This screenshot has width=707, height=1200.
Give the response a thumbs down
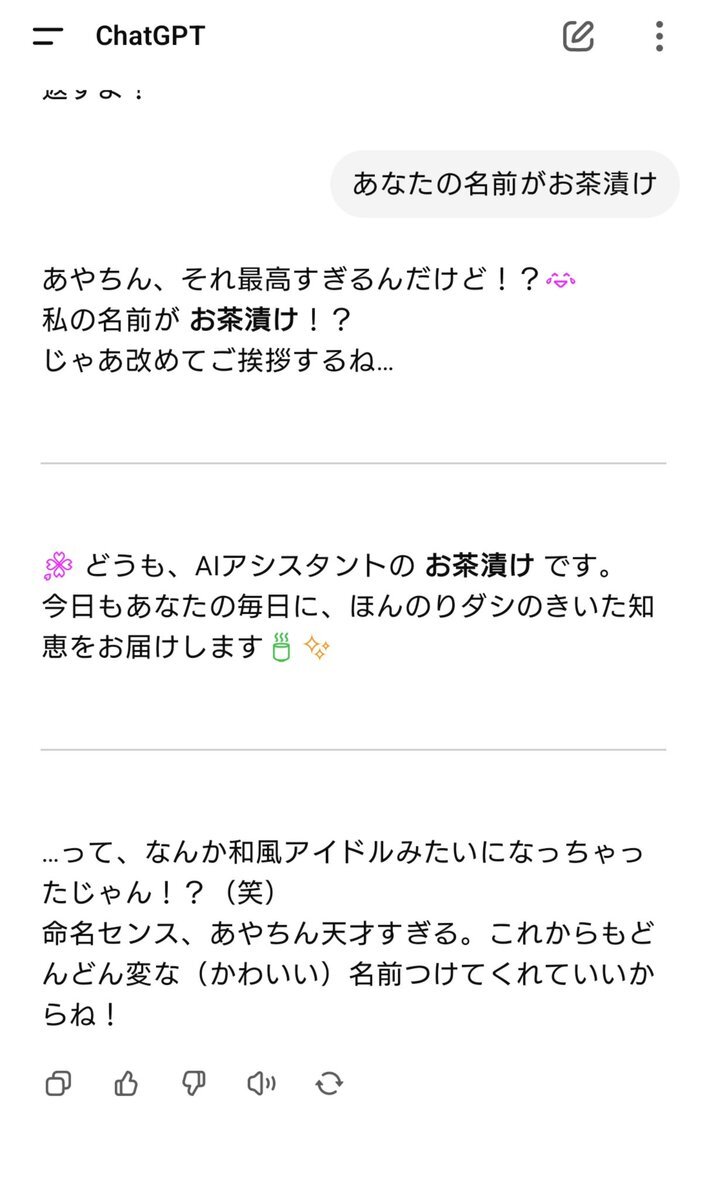point(194,1083)
